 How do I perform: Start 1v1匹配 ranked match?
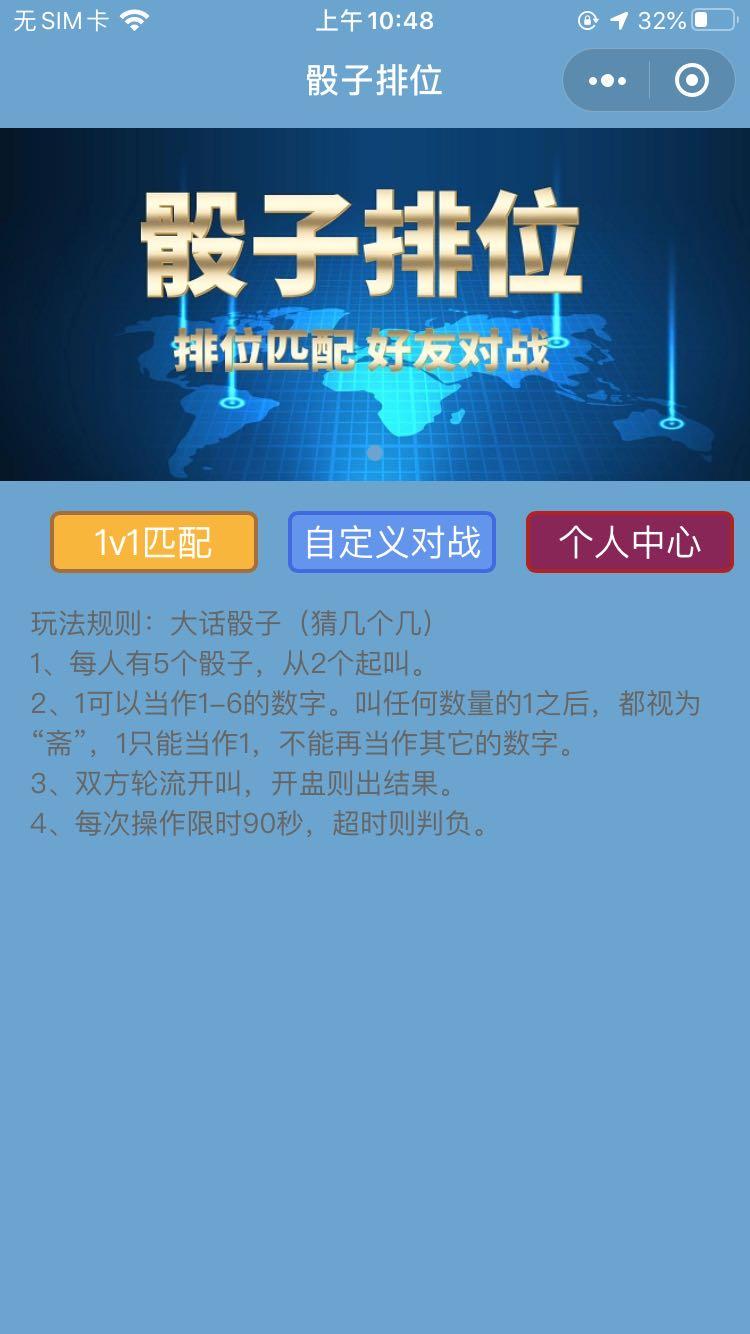pyautogui.click(x=154, y=542)
